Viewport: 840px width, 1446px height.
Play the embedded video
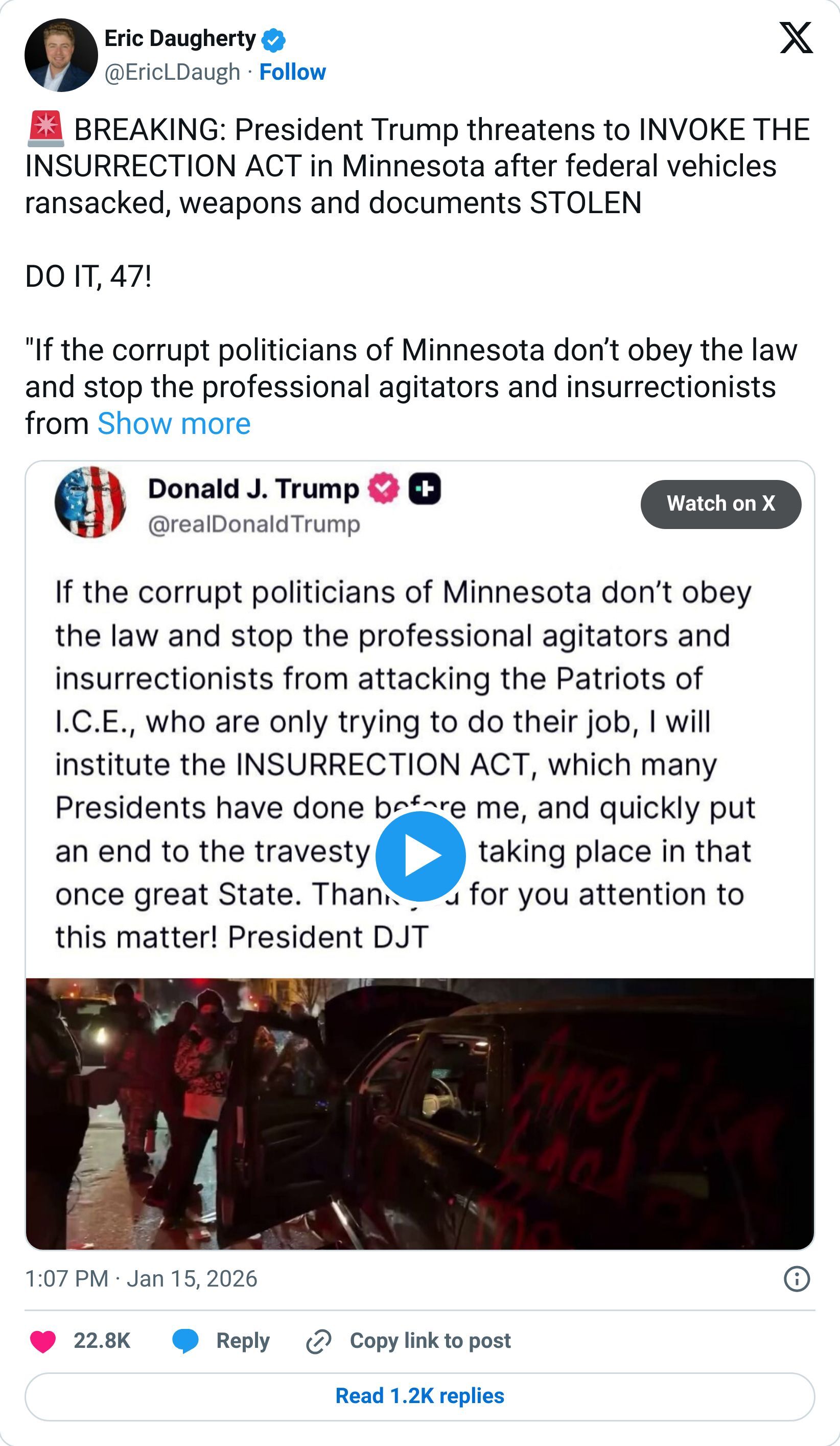[420, 856]
